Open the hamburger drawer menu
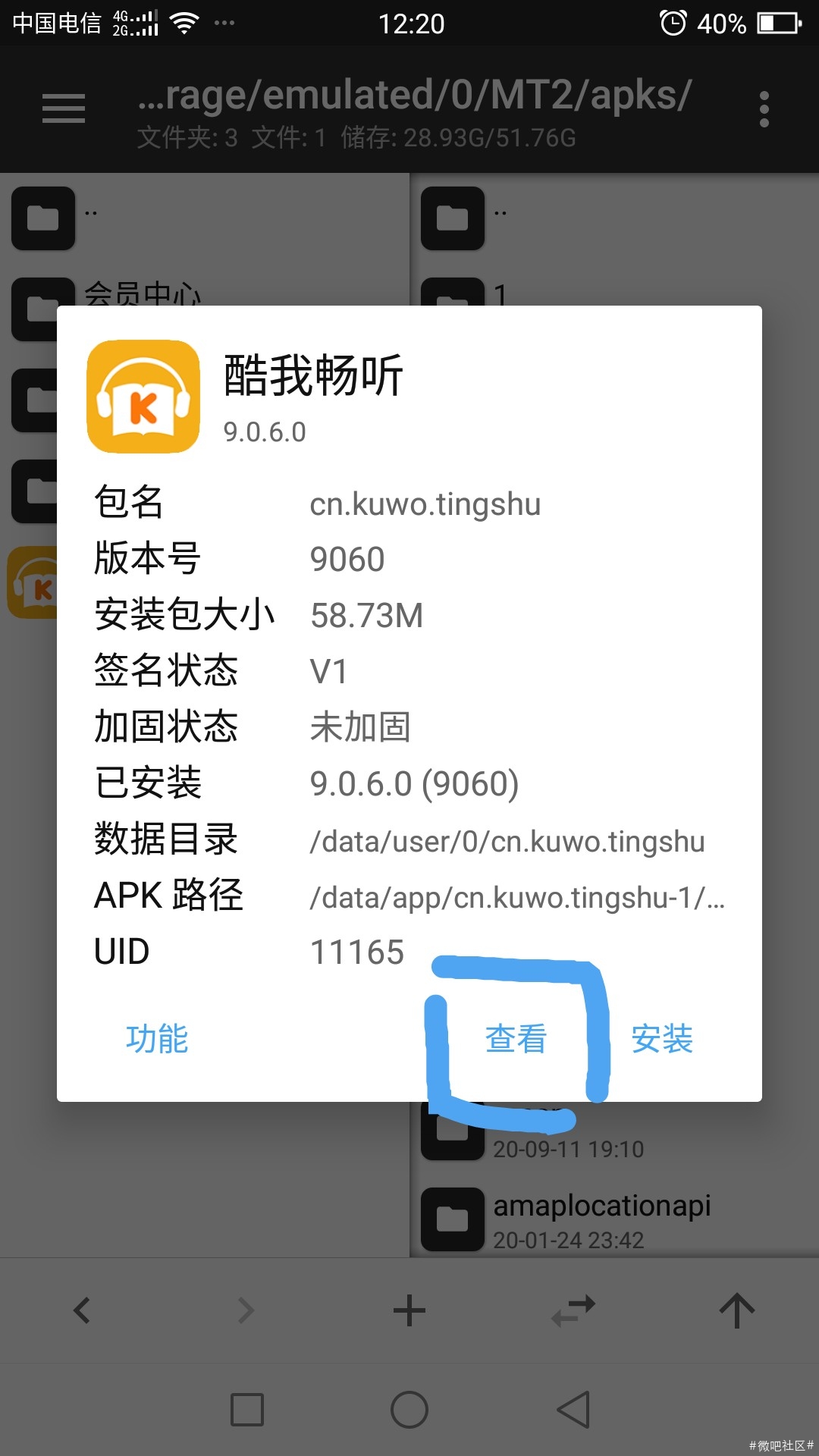819x1456 pixels. point(64,109)
